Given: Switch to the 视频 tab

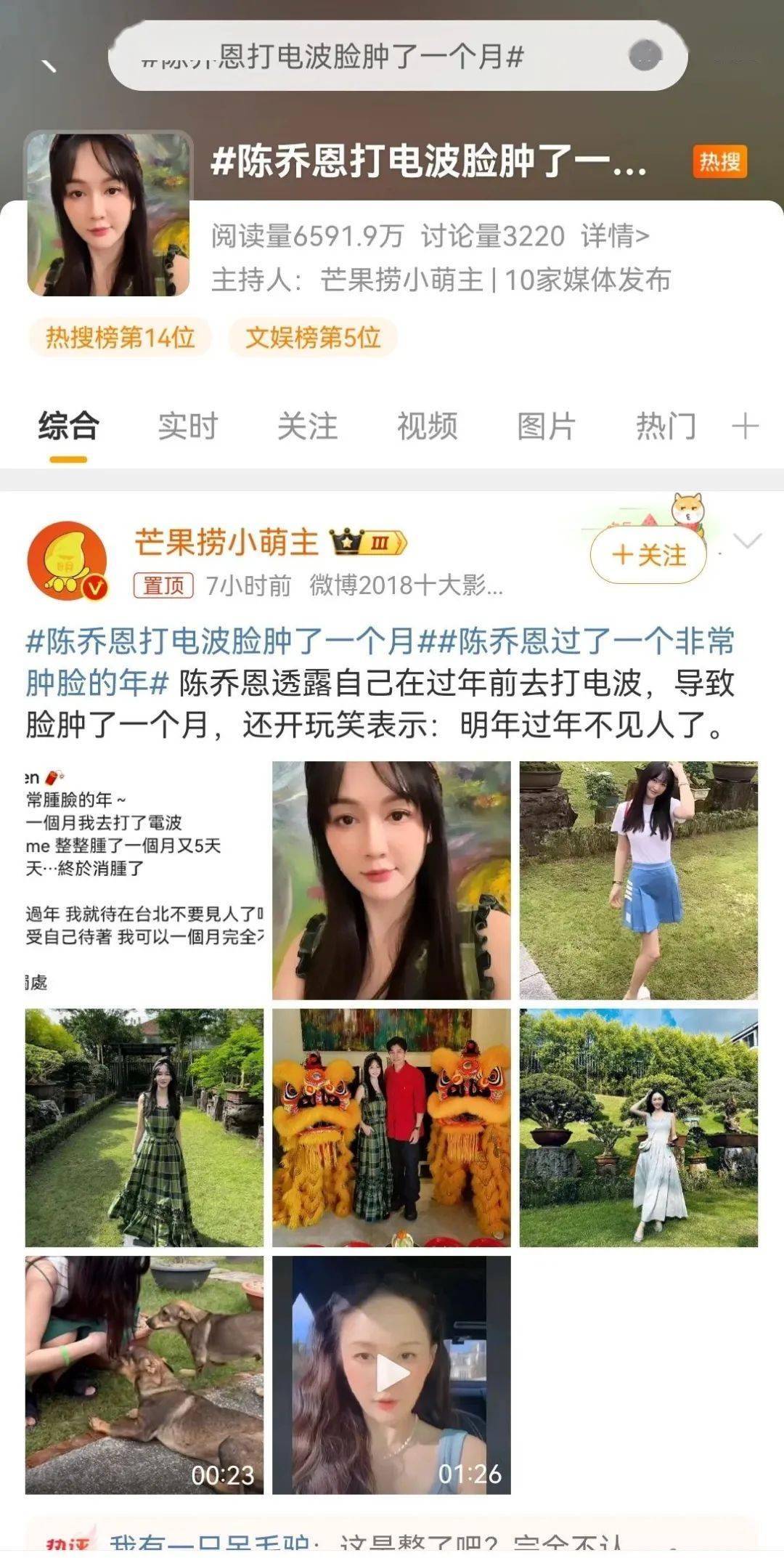Looking at the screenshot, I should point(427,426).
